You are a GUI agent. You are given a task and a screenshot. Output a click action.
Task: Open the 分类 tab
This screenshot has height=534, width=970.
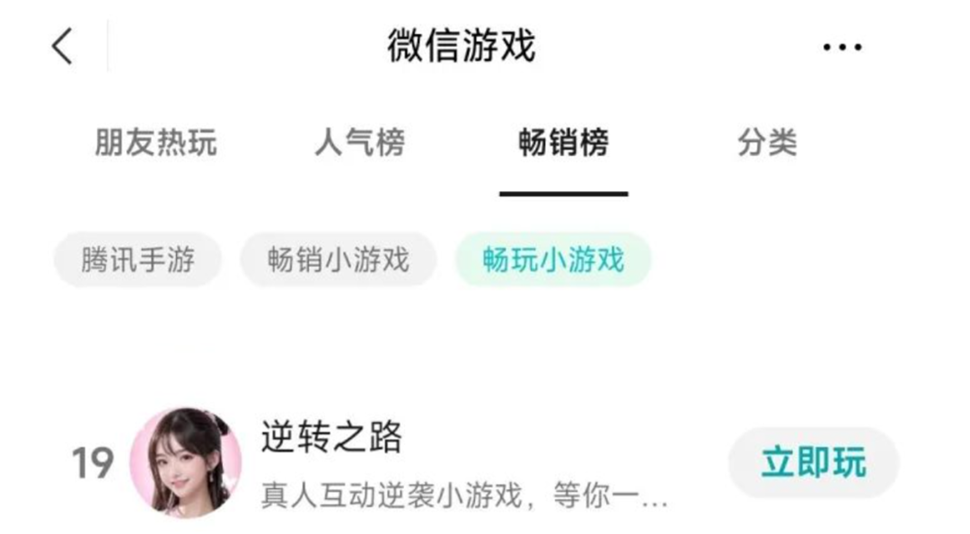point(767,143)
